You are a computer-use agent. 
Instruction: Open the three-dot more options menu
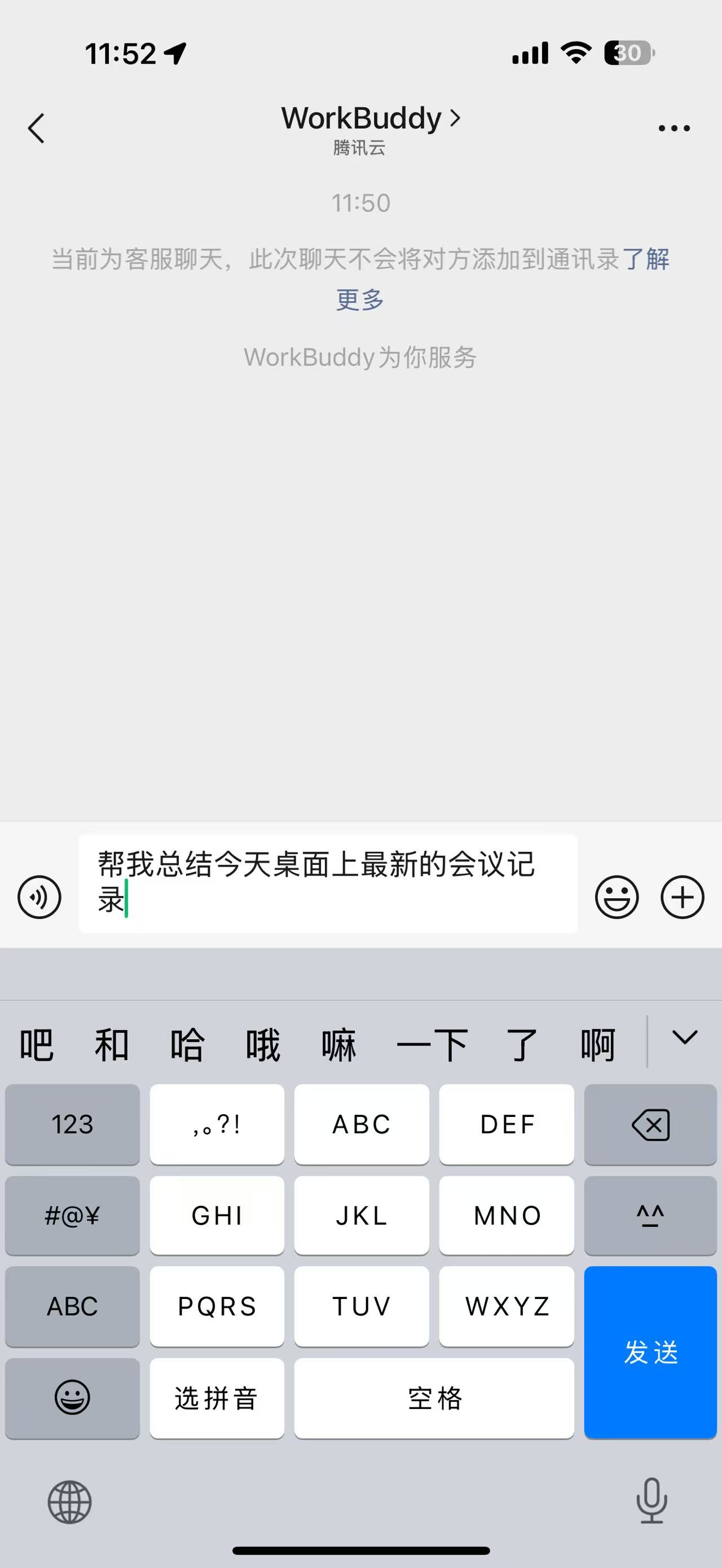(x=674, y=128)
